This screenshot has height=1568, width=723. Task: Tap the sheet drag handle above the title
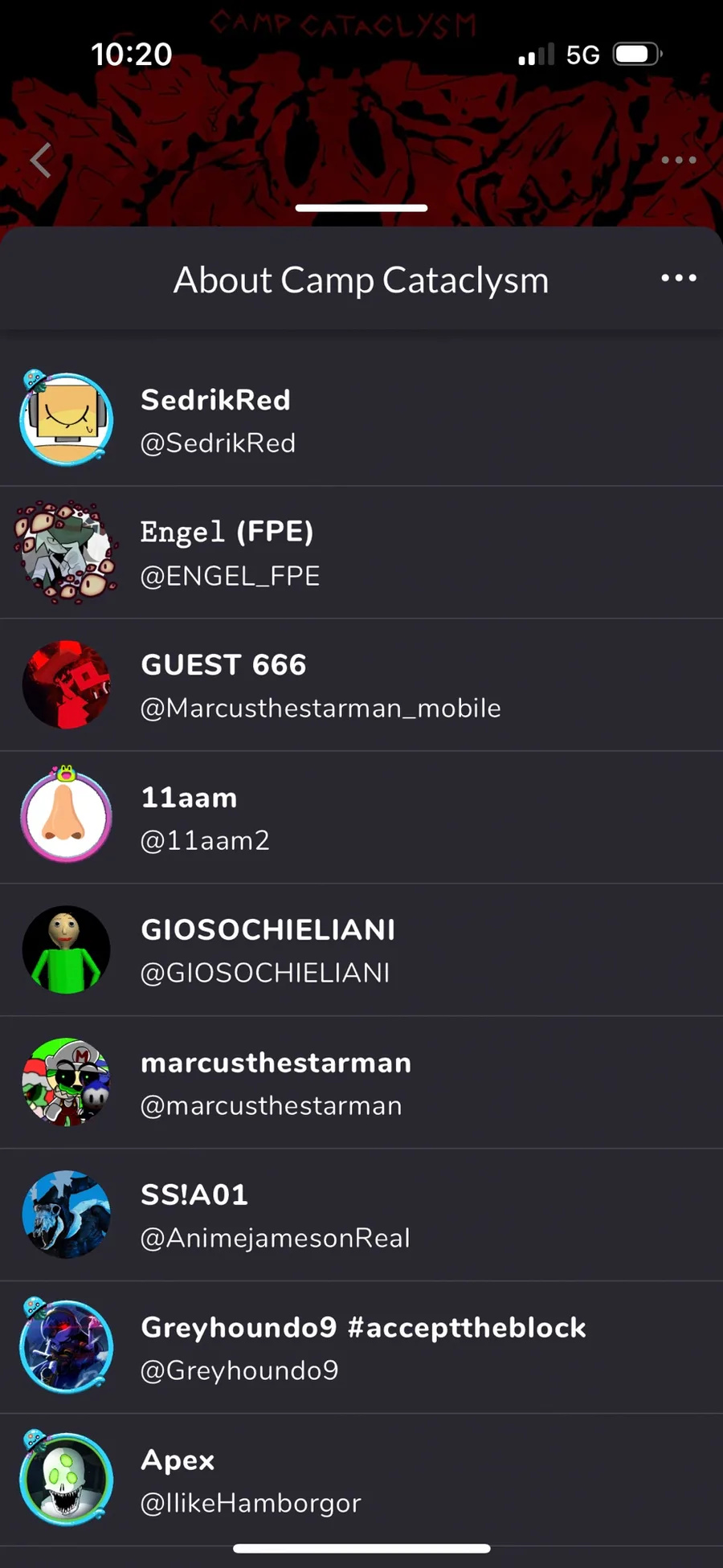(361, 208)
